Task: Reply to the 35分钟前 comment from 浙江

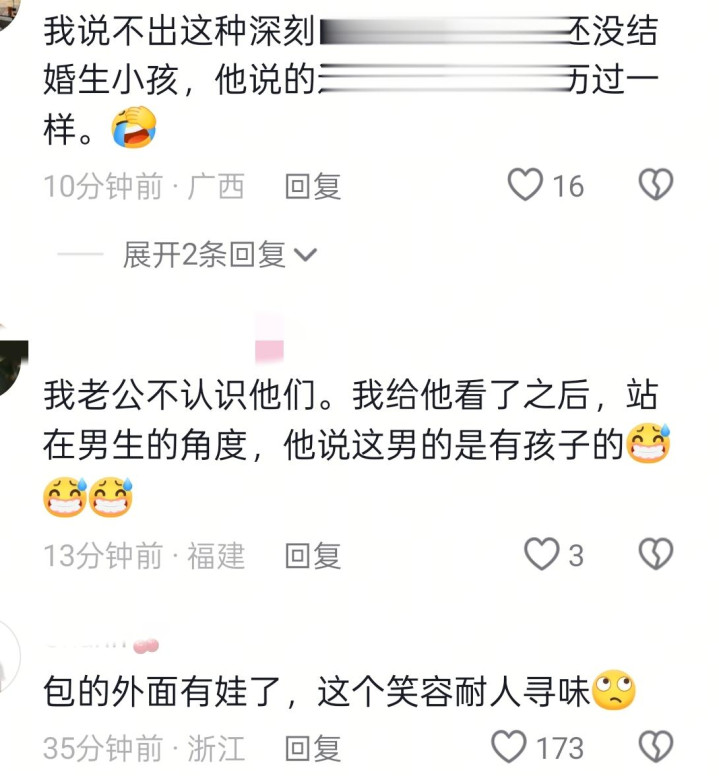Action: click(313, 748)
